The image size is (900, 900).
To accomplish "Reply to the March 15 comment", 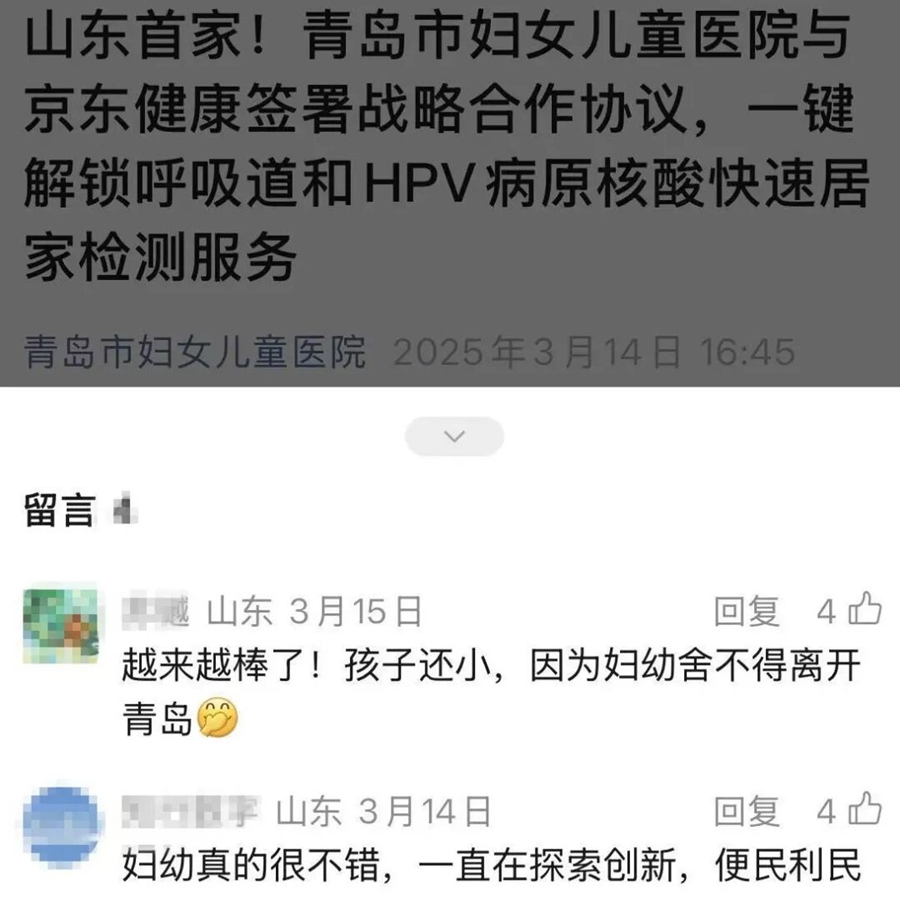I will coord(746,611).
